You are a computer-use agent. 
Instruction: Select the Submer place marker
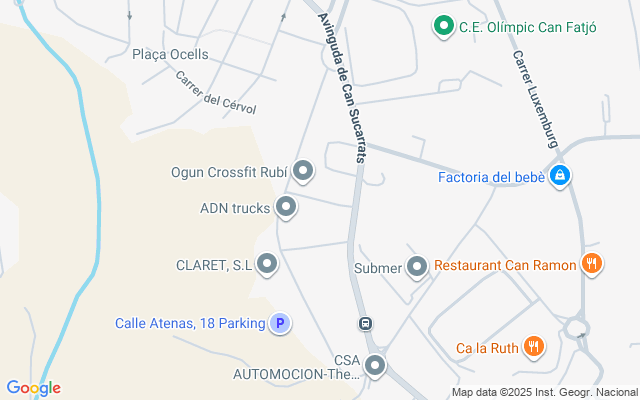[416, 267]
